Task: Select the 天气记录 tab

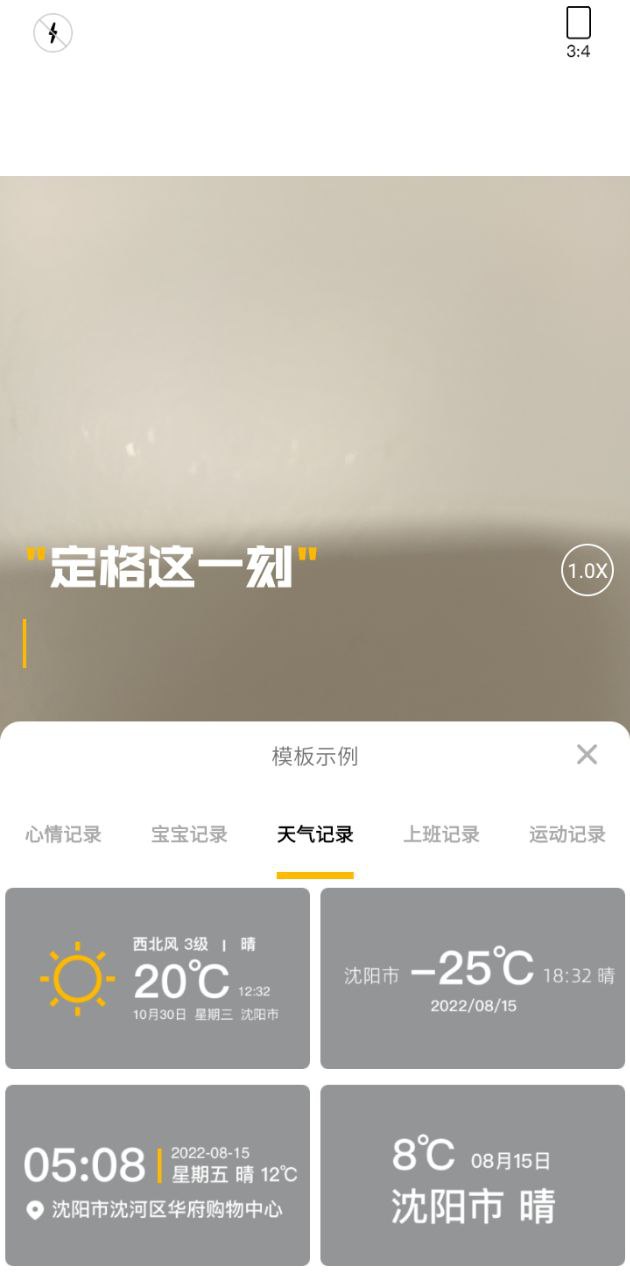Action: point(315,834)
